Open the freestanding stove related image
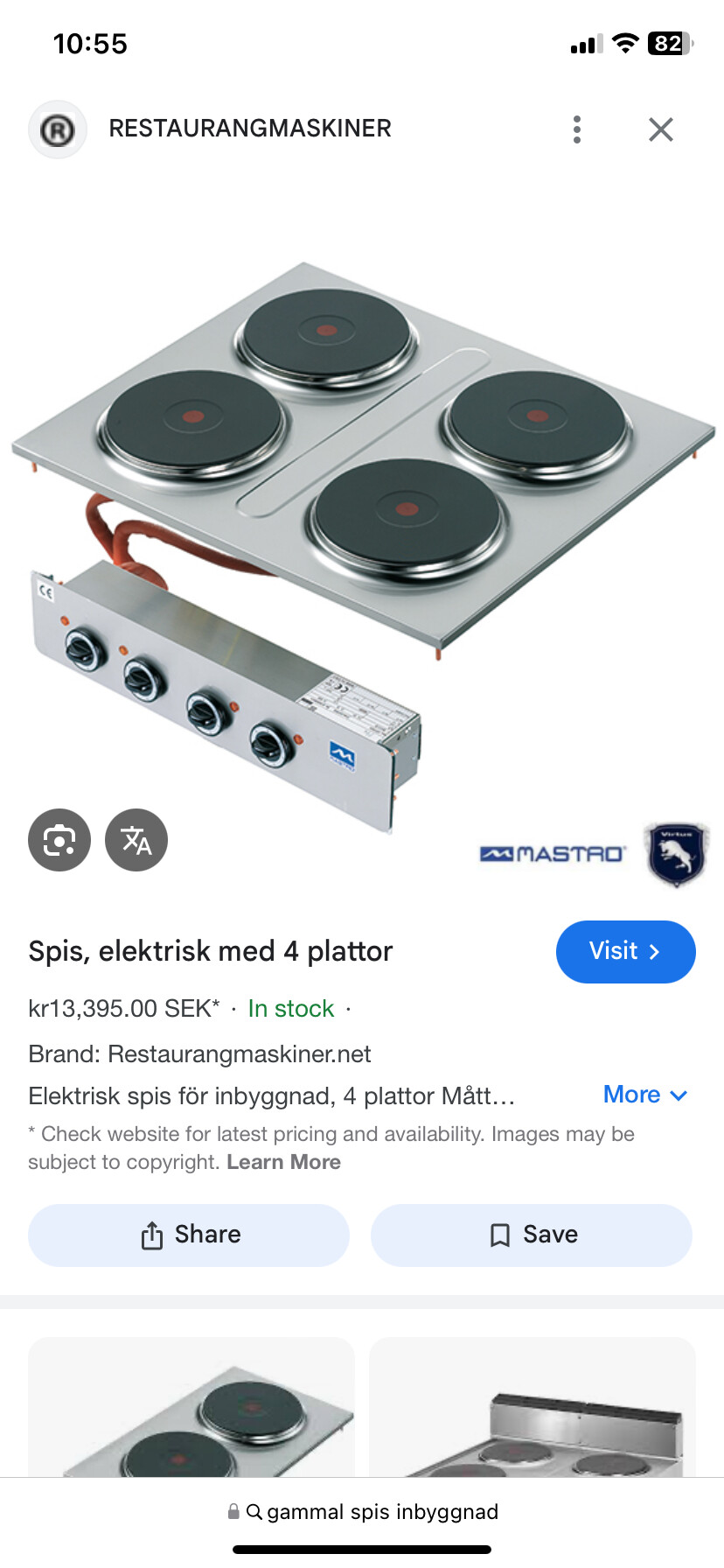This screenshot has width=724, height=1568. [532, 1409]
